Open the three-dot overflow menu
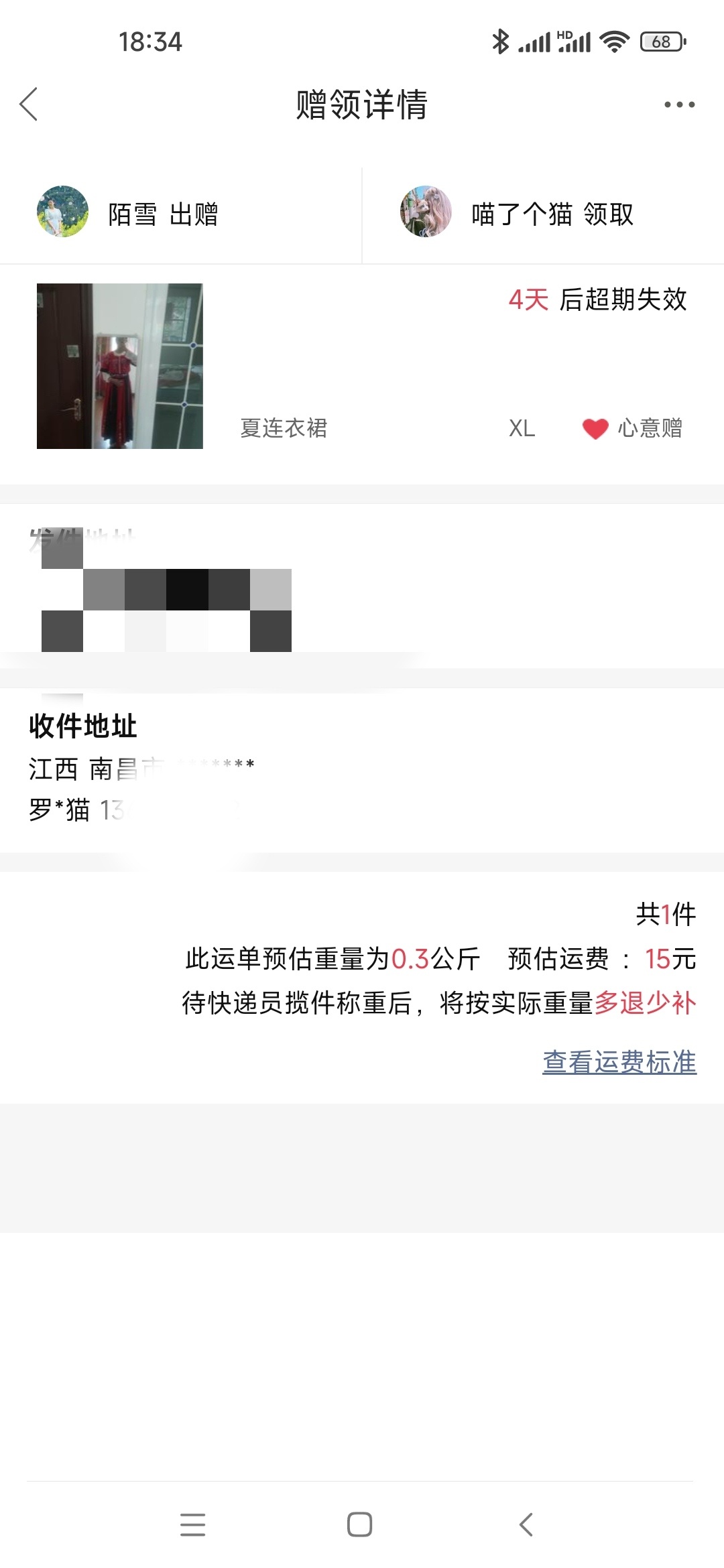 679,105
